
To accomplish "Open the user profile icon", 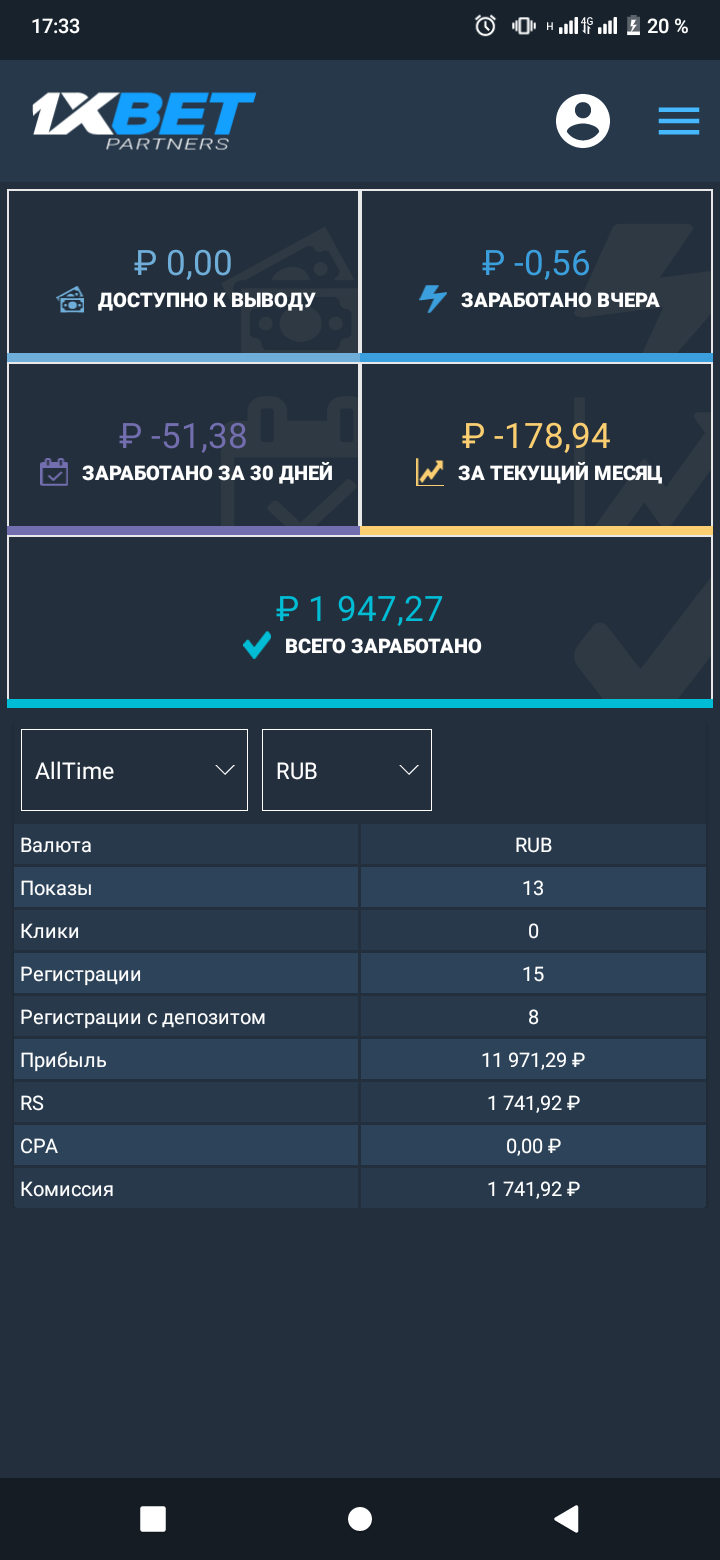I will click(x=583, y=121).
